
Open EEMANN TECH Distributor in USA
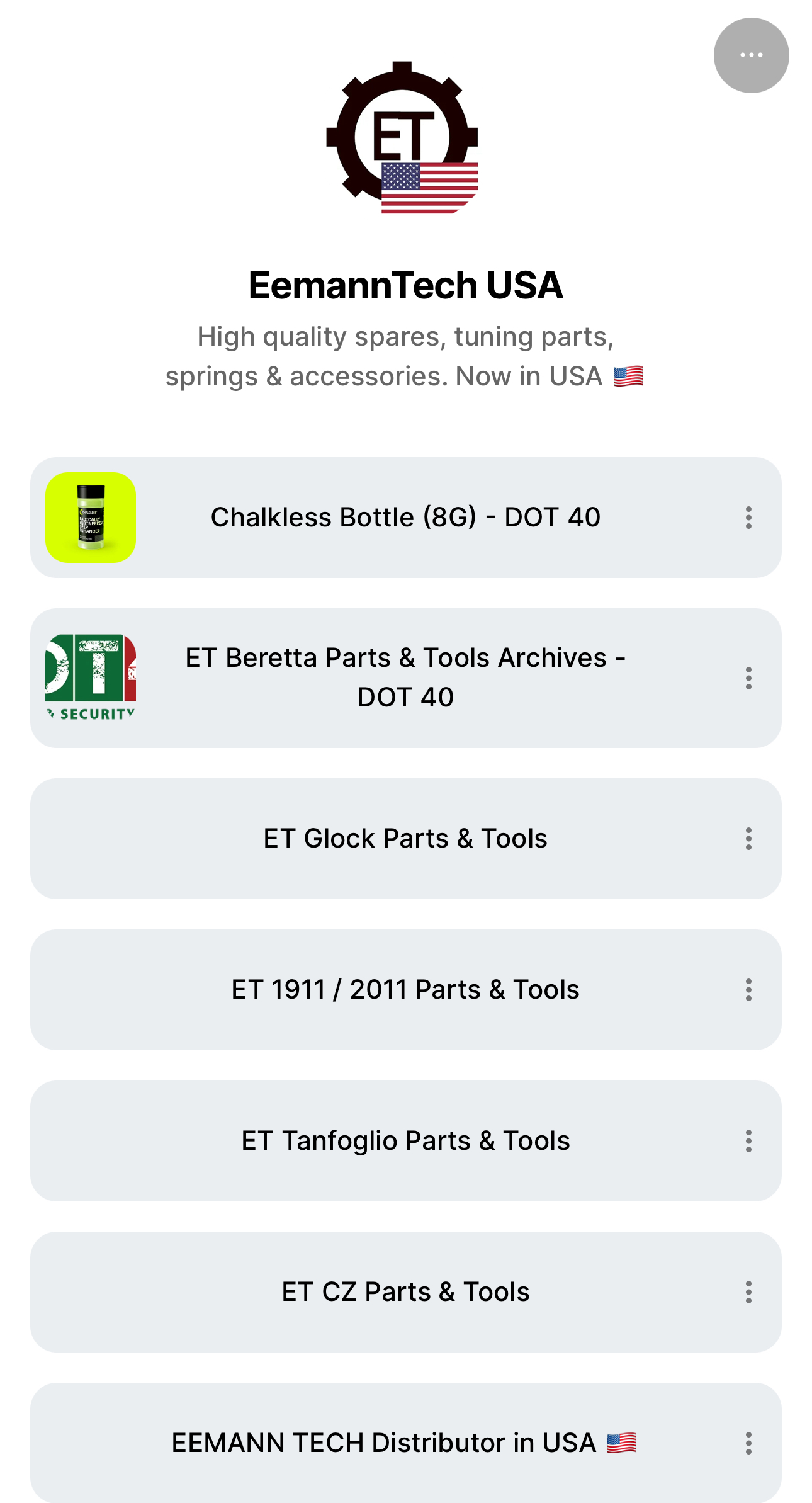tap(406, 1443)
